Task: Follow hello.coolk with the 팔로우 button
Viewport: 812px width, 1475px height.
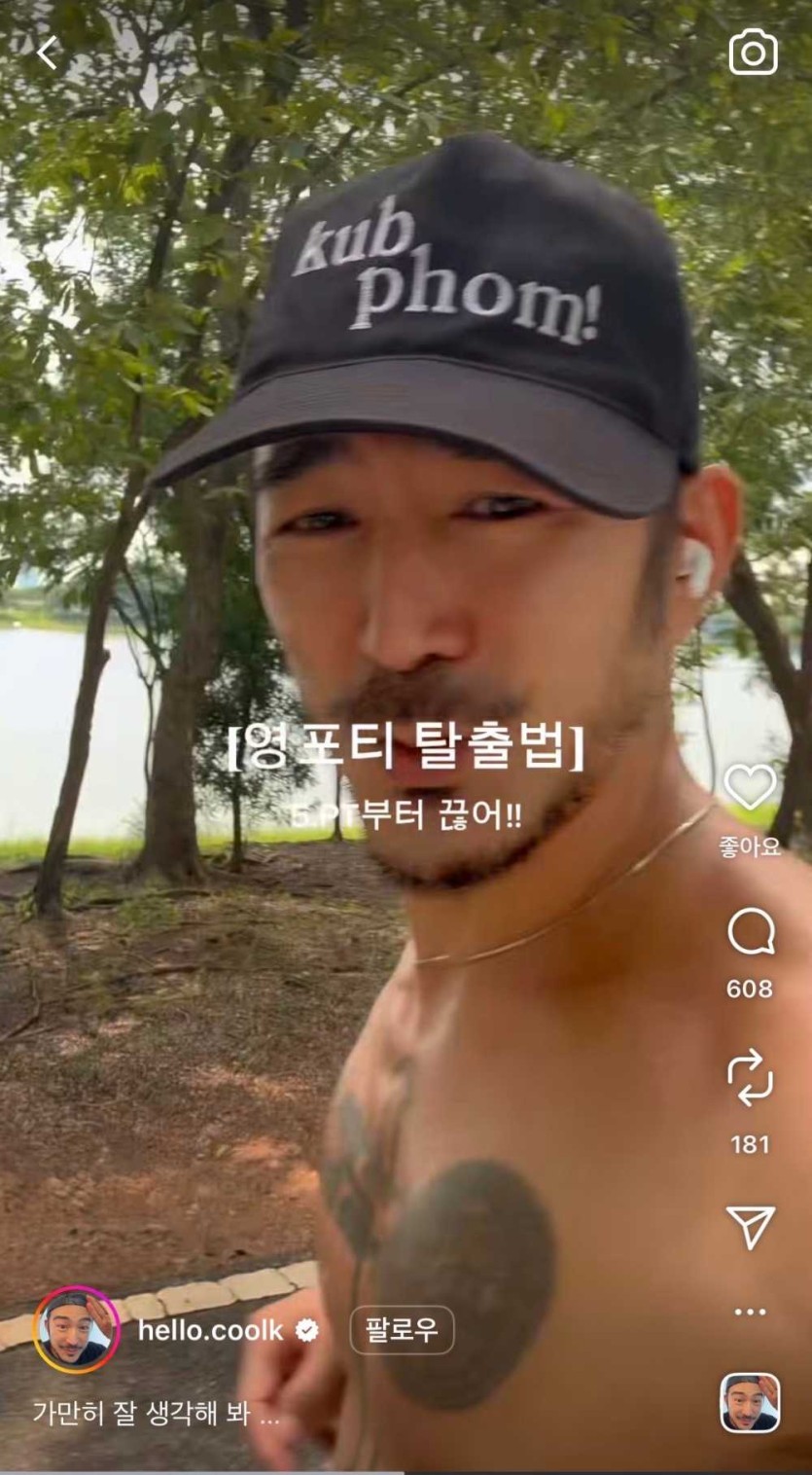Action: click(402, 1330)
